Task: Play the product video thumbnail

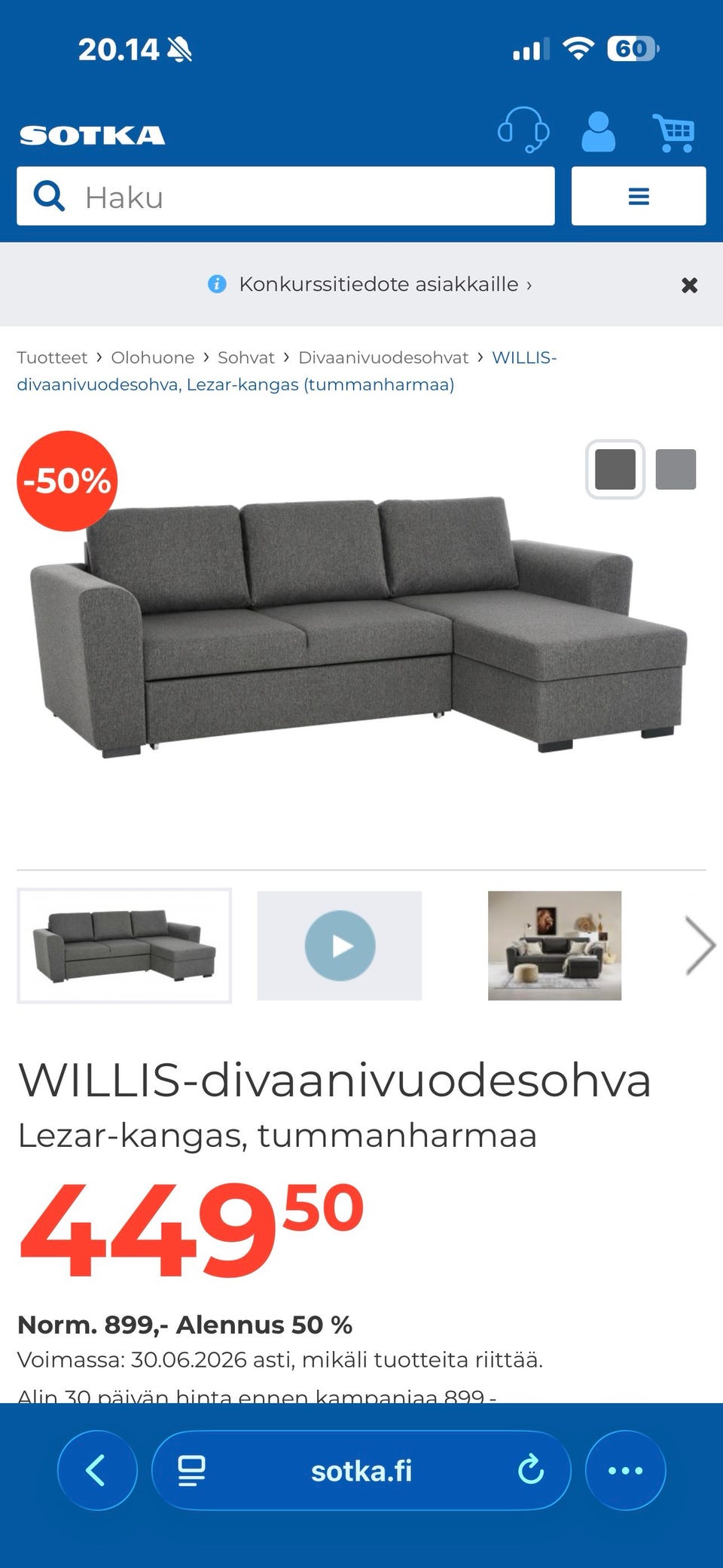Action: pos(340,946)
